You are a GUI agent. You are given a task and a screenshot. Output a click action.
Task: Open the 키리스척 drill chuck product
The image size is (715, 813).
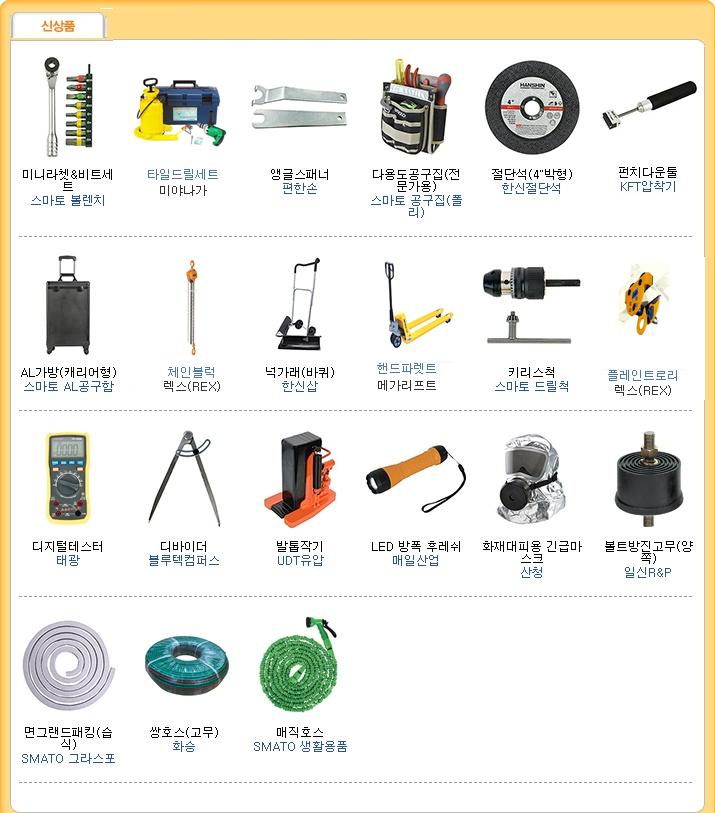[x=532, y=299]
